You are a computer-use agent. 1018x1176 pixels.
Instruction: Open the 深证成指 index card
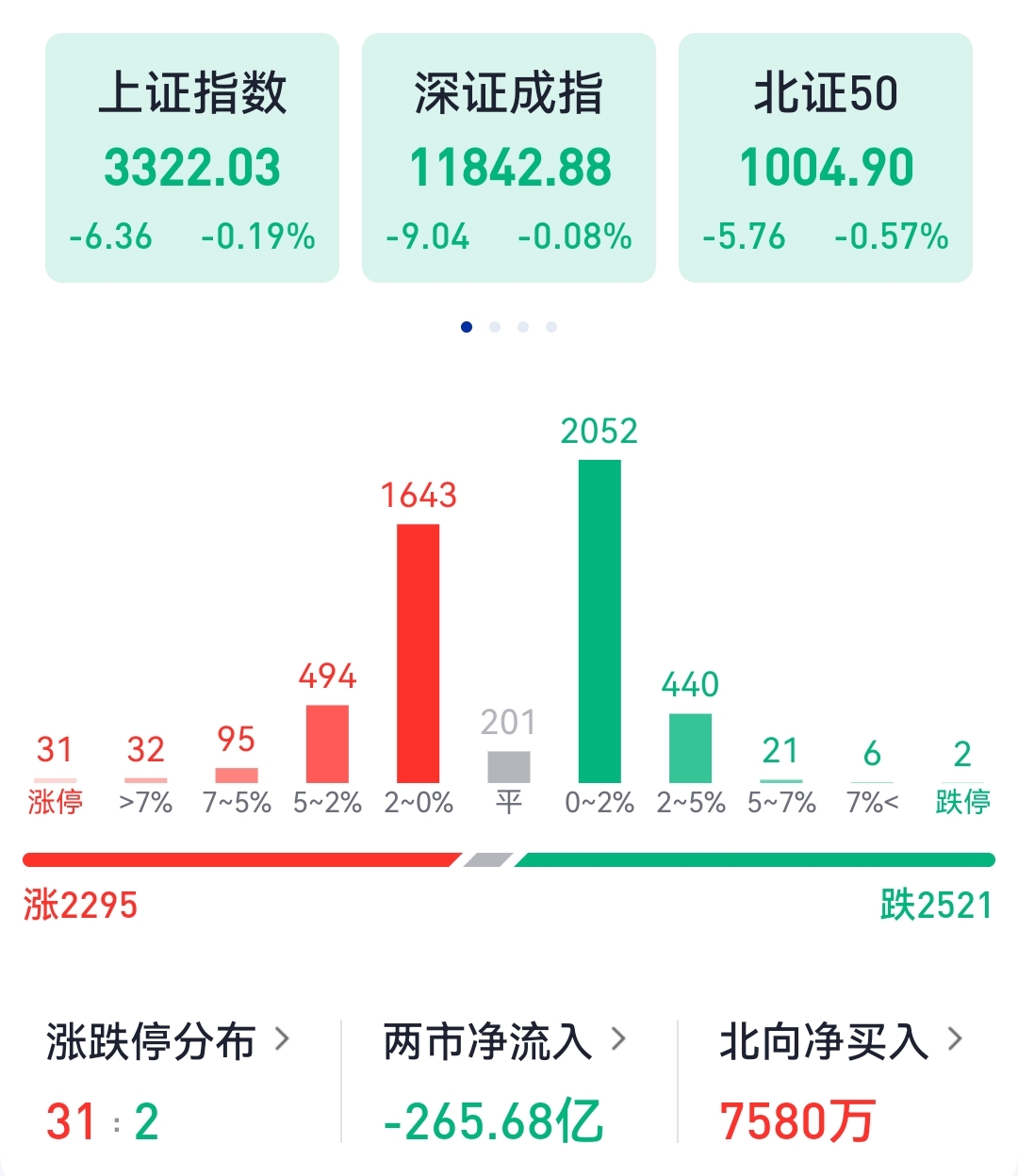point(509,158)
